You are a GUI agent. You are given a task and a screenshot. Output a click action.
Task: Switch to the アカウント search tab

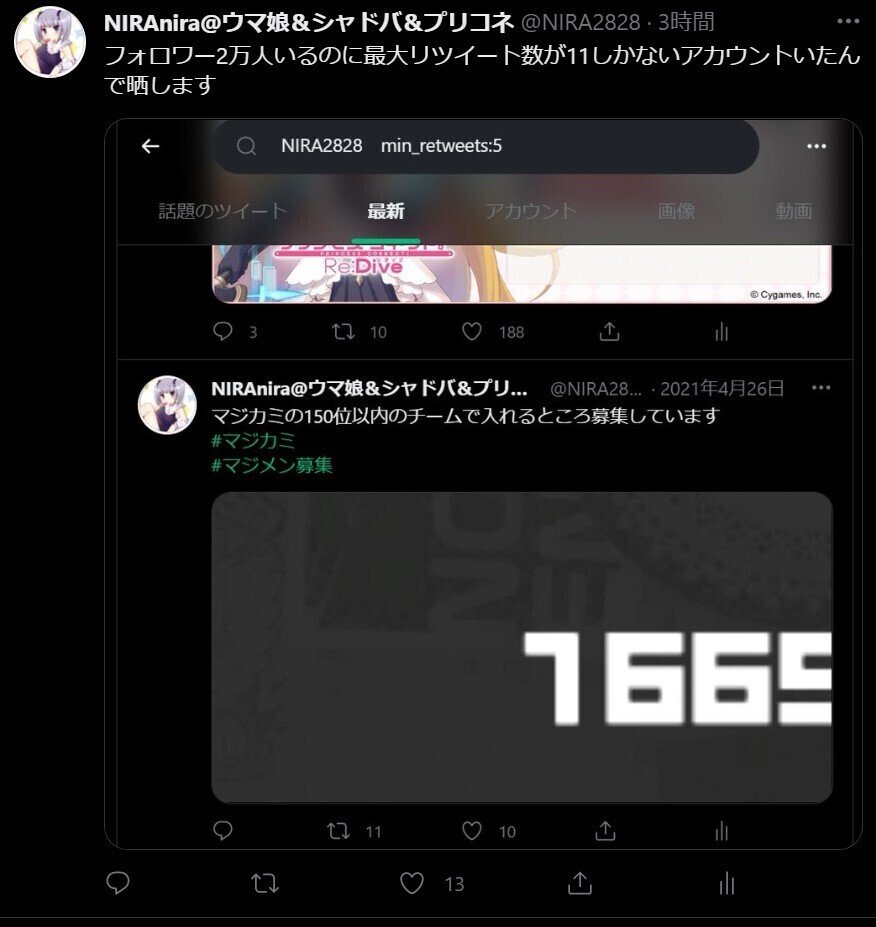click(x=528, y=211)
